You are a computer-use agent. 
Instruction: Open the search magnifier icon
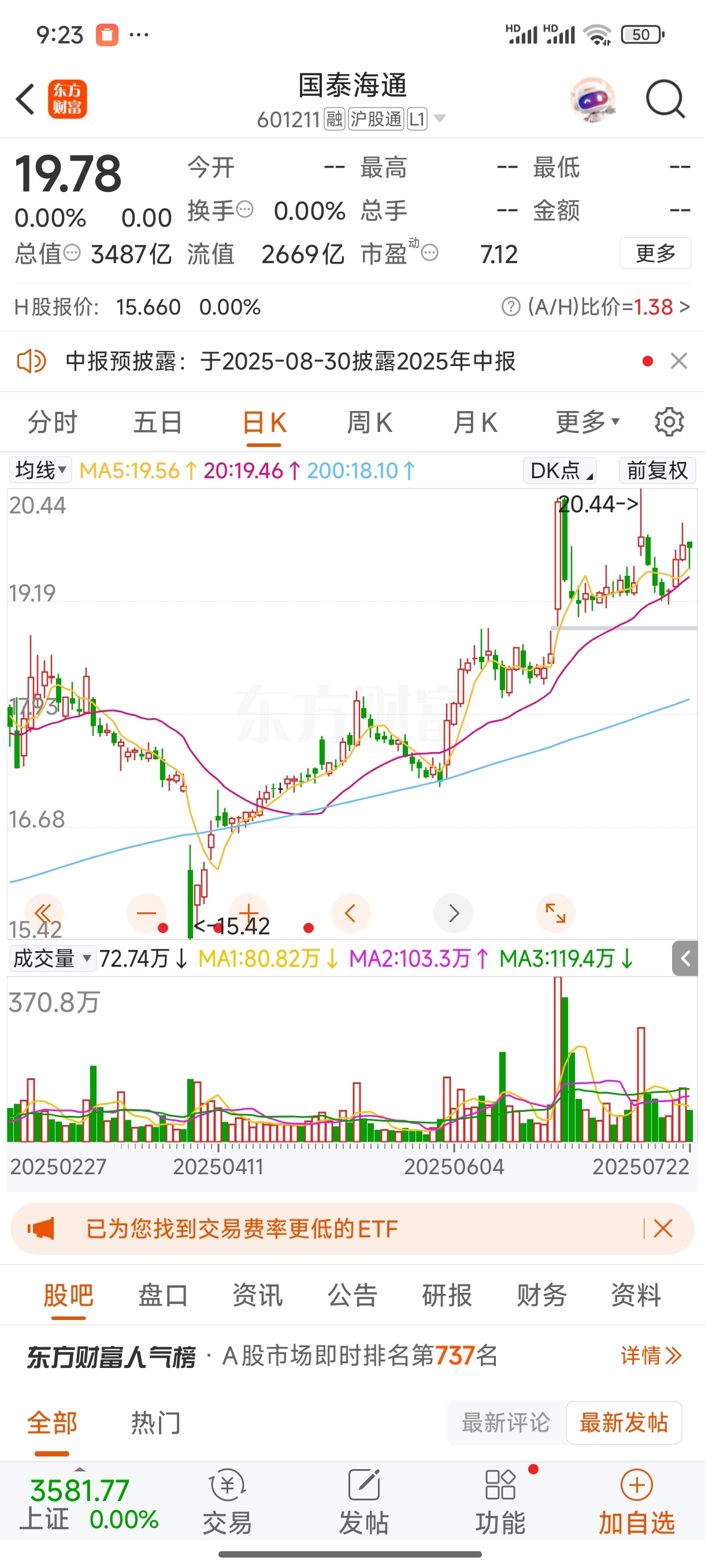coord(665,99)
